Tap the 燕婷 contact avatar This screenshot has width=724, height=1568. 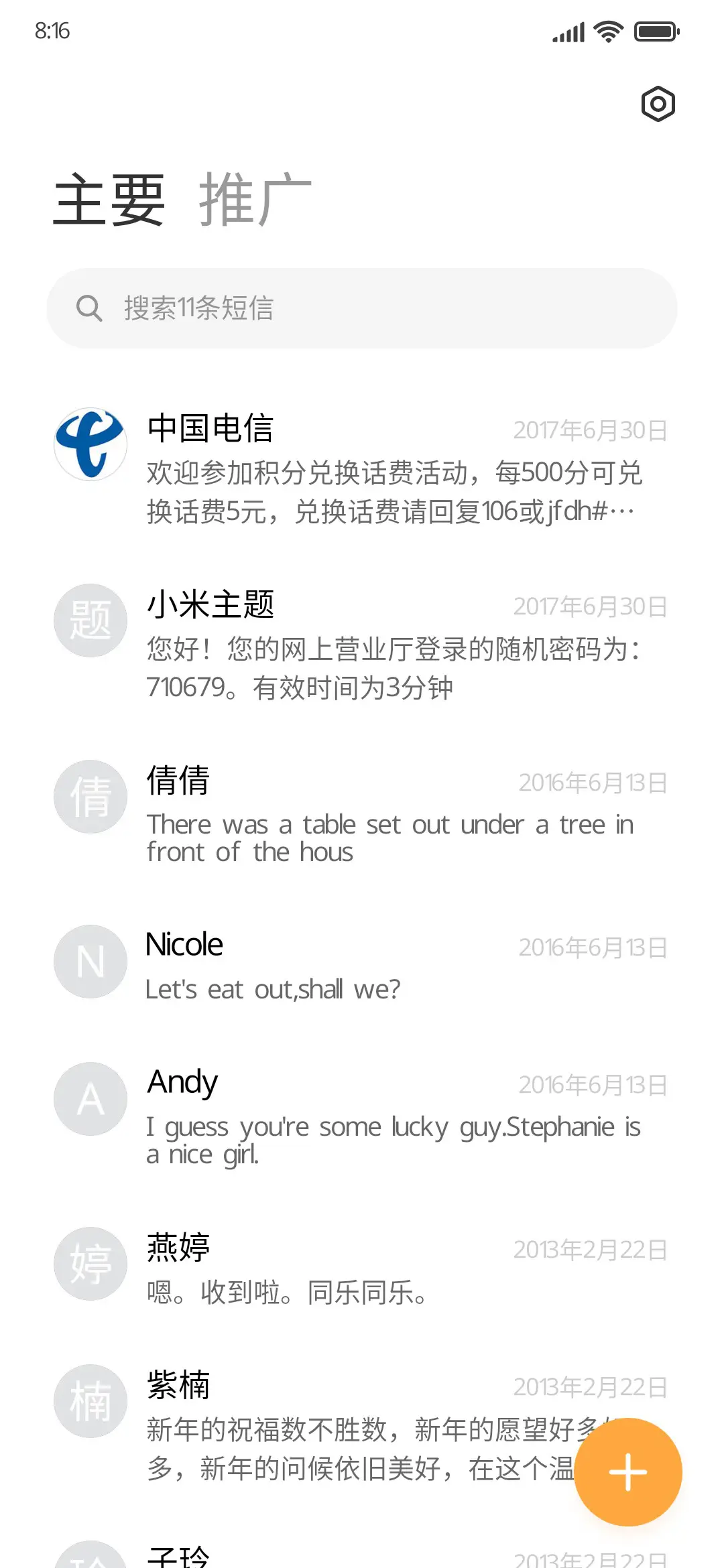click(90, 1264)
